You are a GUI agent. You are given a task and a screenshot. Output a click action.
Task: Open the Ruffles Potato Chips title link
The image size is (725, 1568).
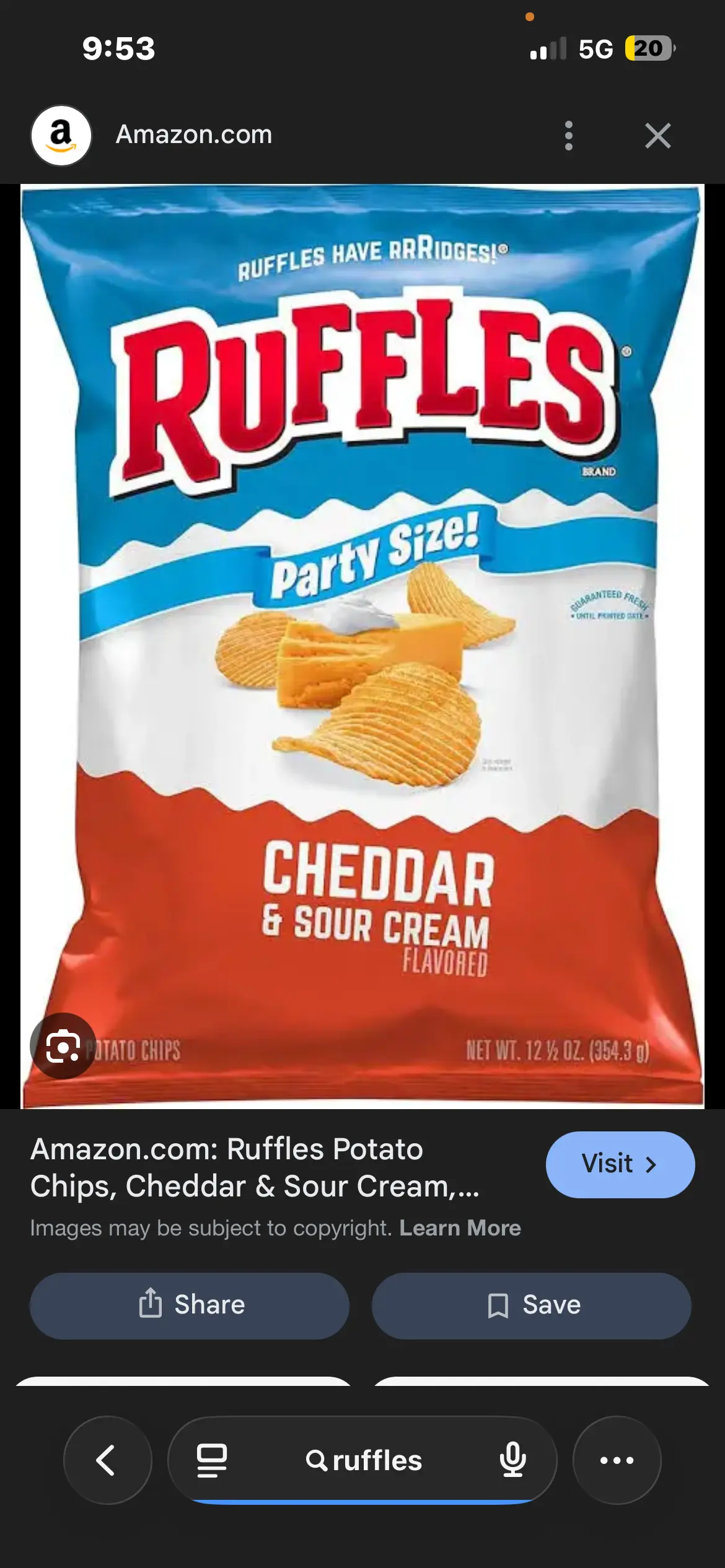[254, 1167]
